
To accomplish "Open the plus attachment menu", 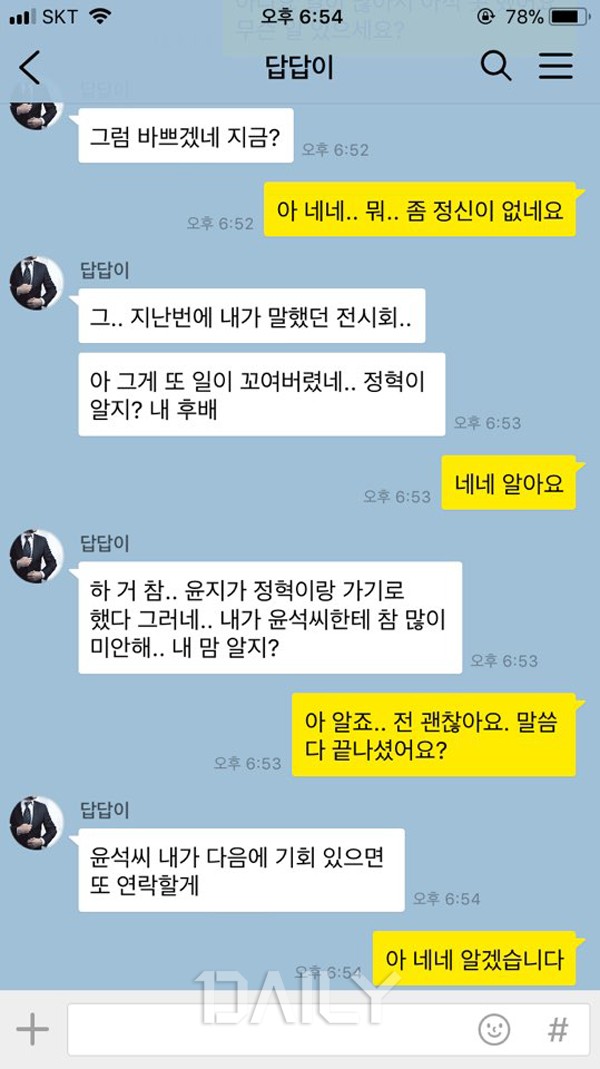I will click(32, 1029).
